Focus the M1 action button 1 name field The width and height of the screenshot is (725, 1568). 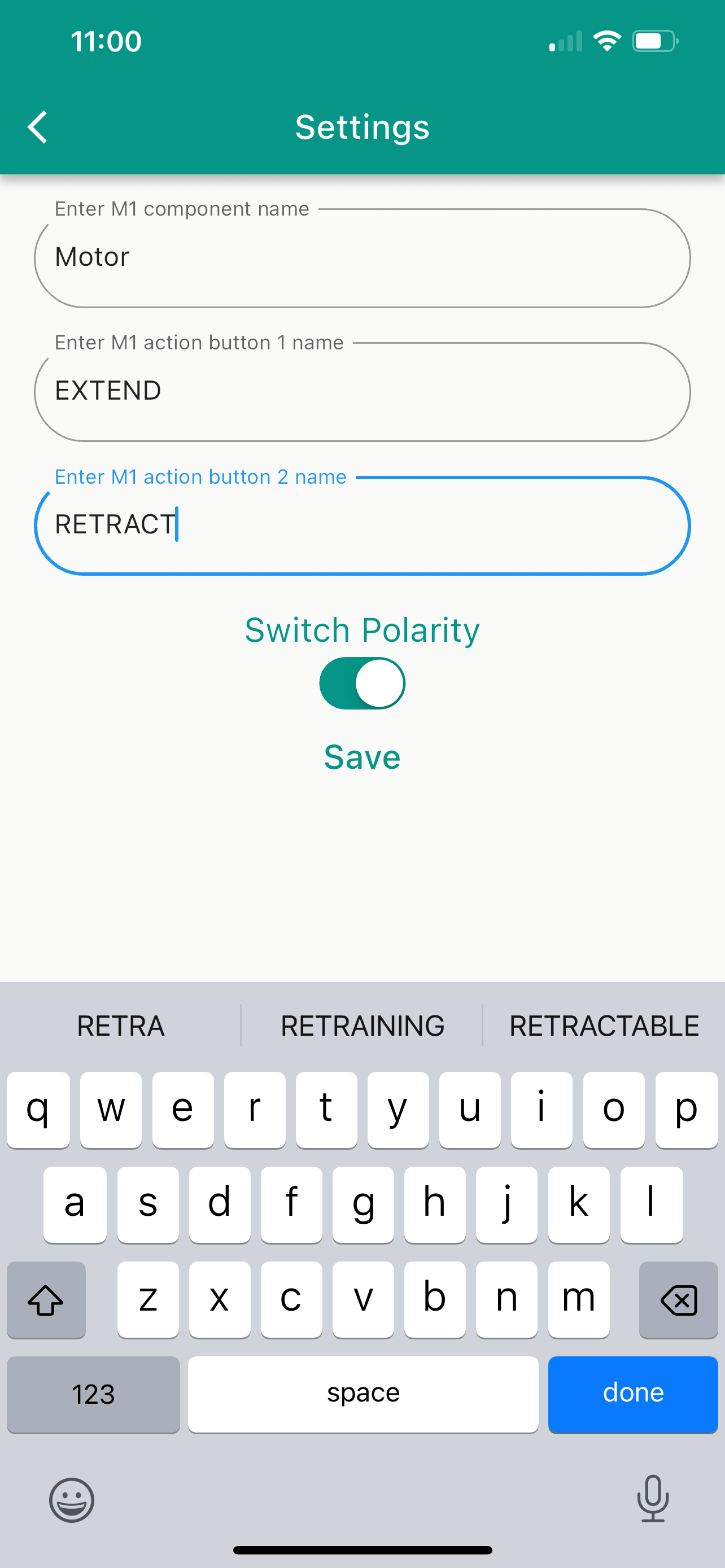361,391
